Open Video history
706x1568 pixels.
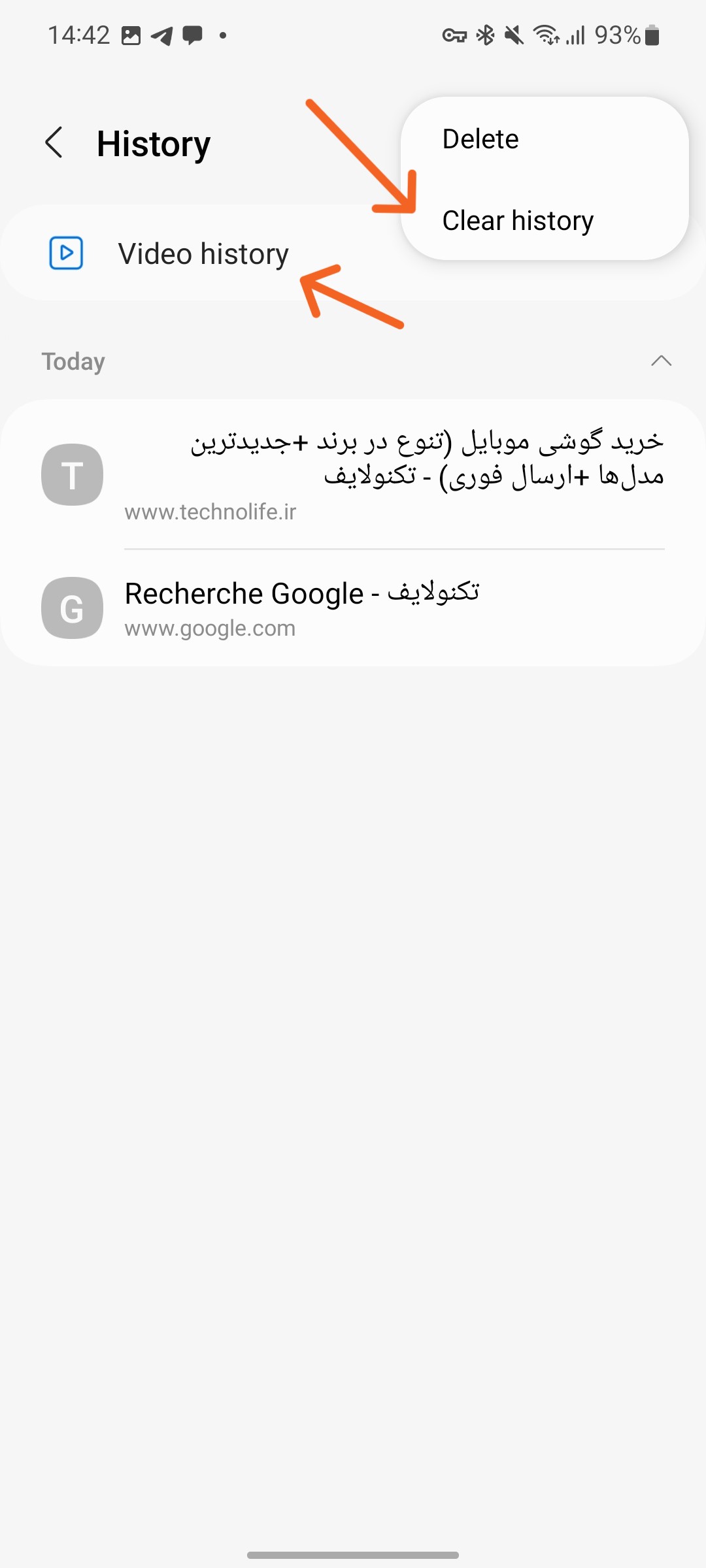tap(203, 254)
